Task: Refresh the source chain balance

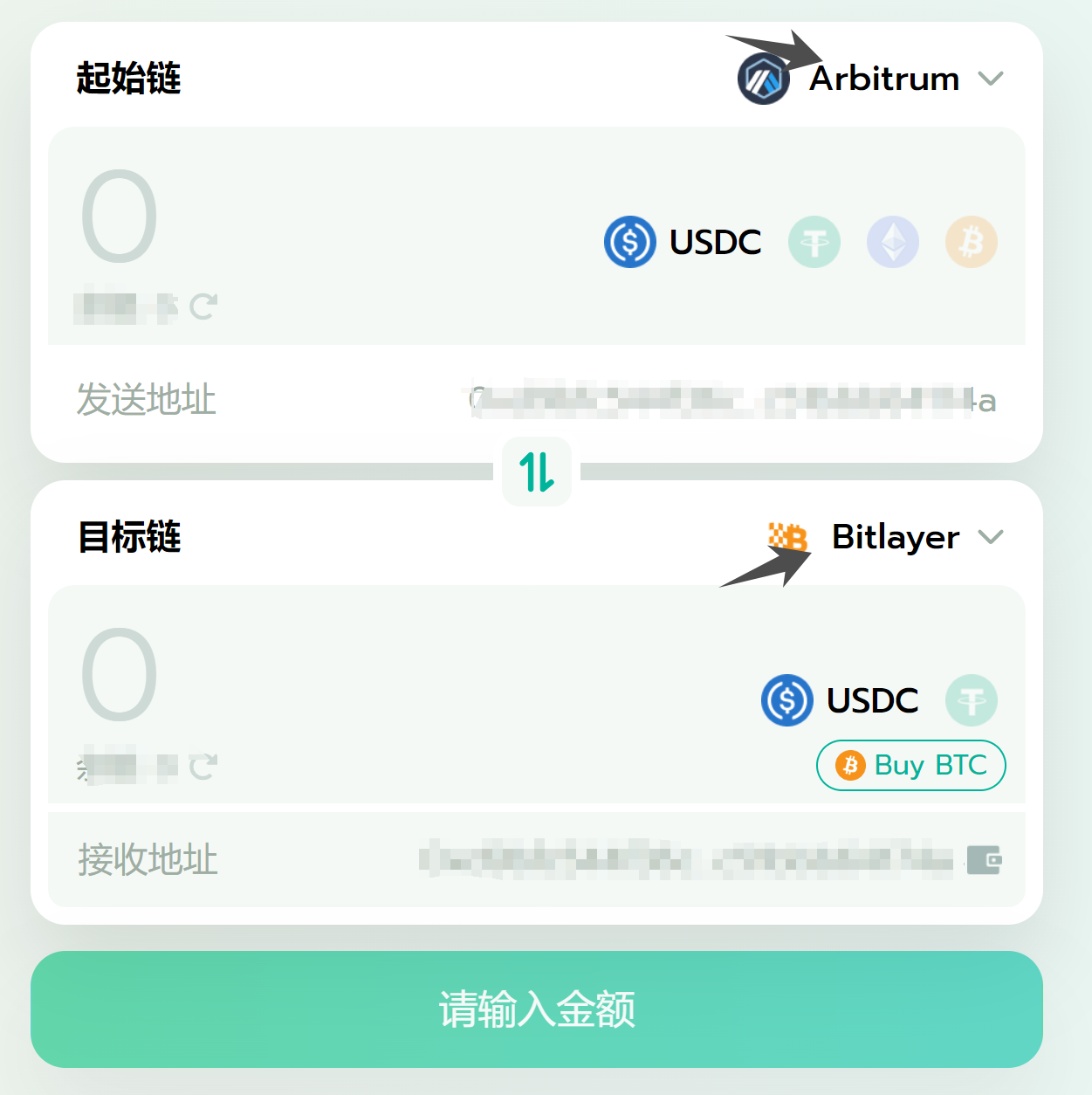Action: (203, 306)
